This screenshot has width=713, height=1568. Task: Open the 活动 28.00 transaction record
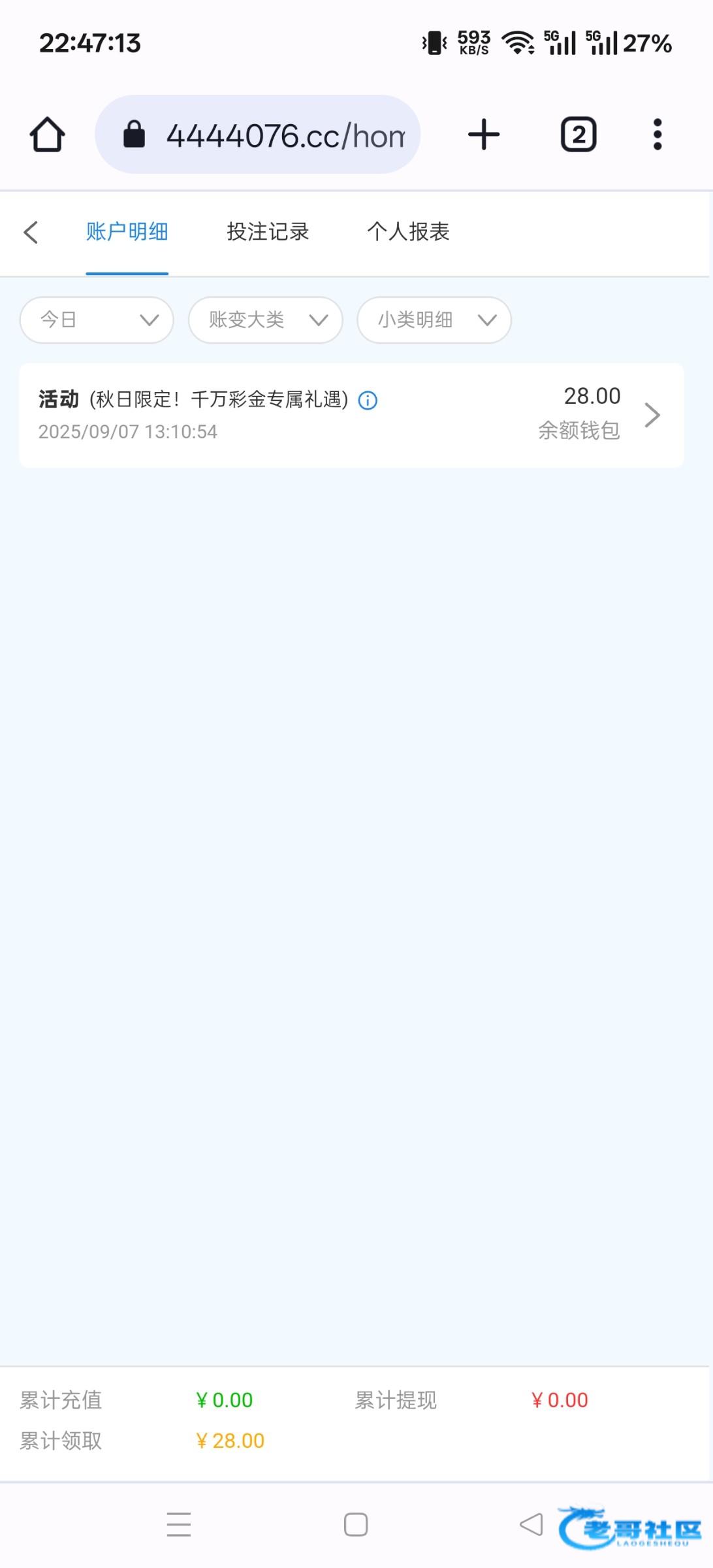[351, 415]
